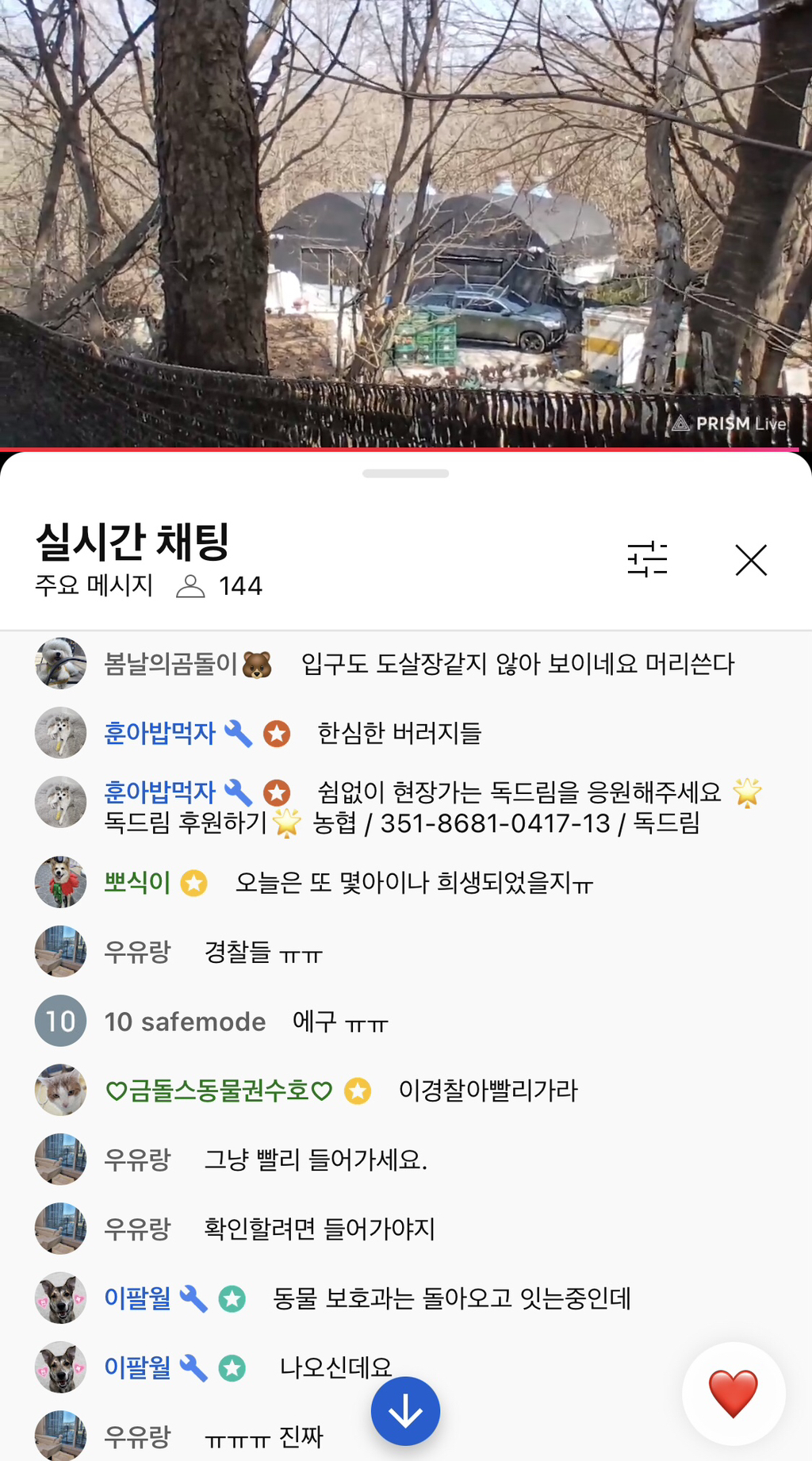Image resolution: width=812 pixels, height=1461 pixels.
Task: Open 뽀식이's profile avatar
Action: tap(60, 882)
